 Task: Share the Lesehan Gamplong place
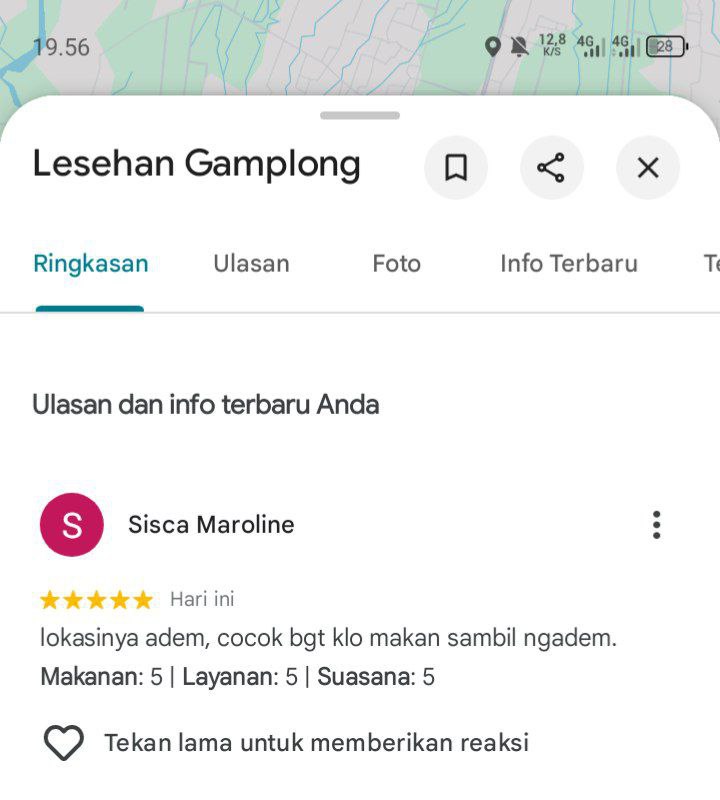click(x=552, y=168)
